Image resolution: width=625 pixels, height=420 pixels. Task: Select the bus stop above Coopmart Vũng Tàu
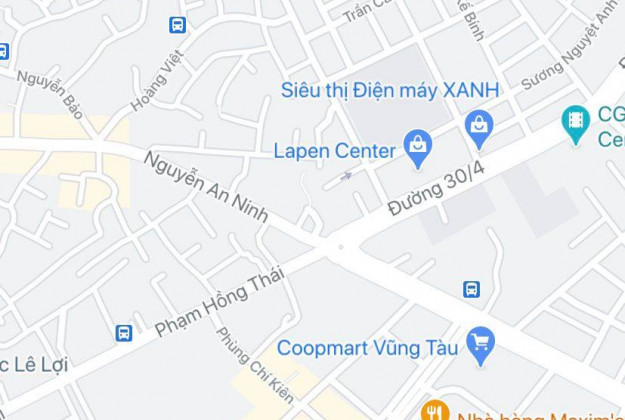tap(471, 290)
